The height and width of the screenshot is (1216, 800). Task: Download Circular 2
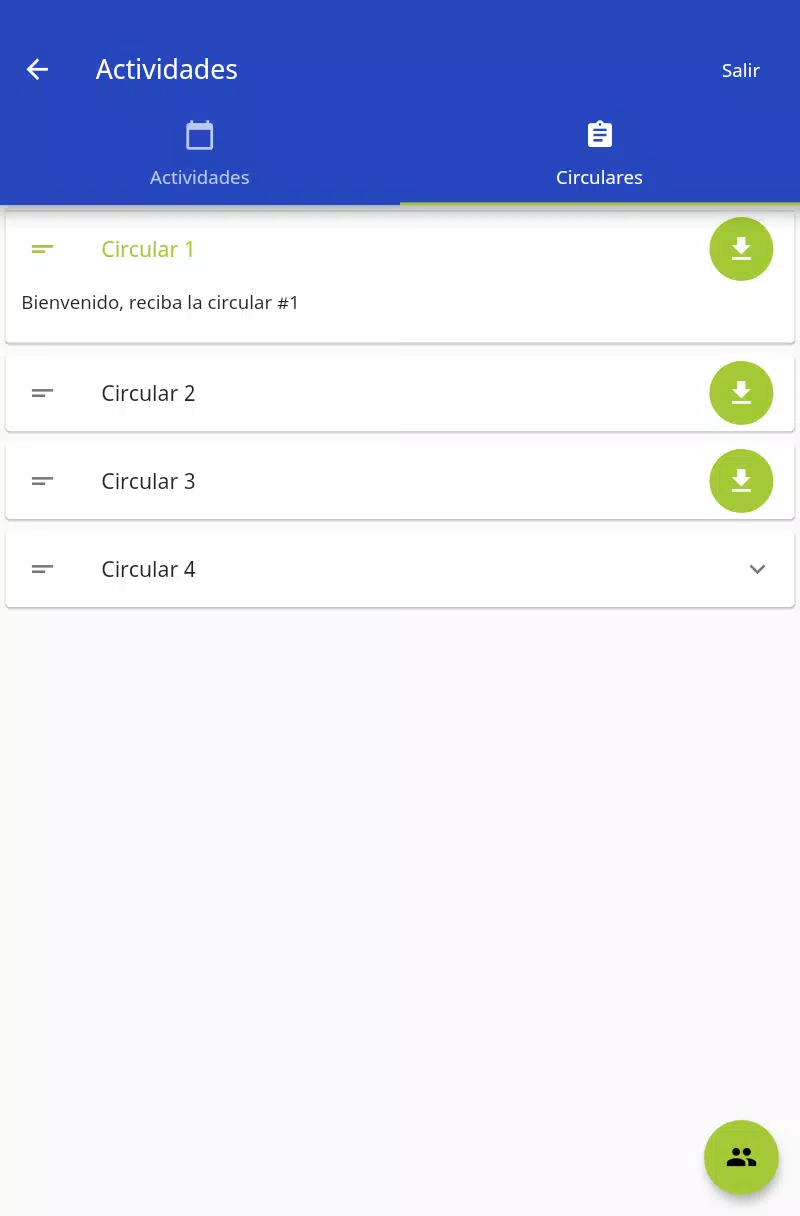[x=741, y=393]
